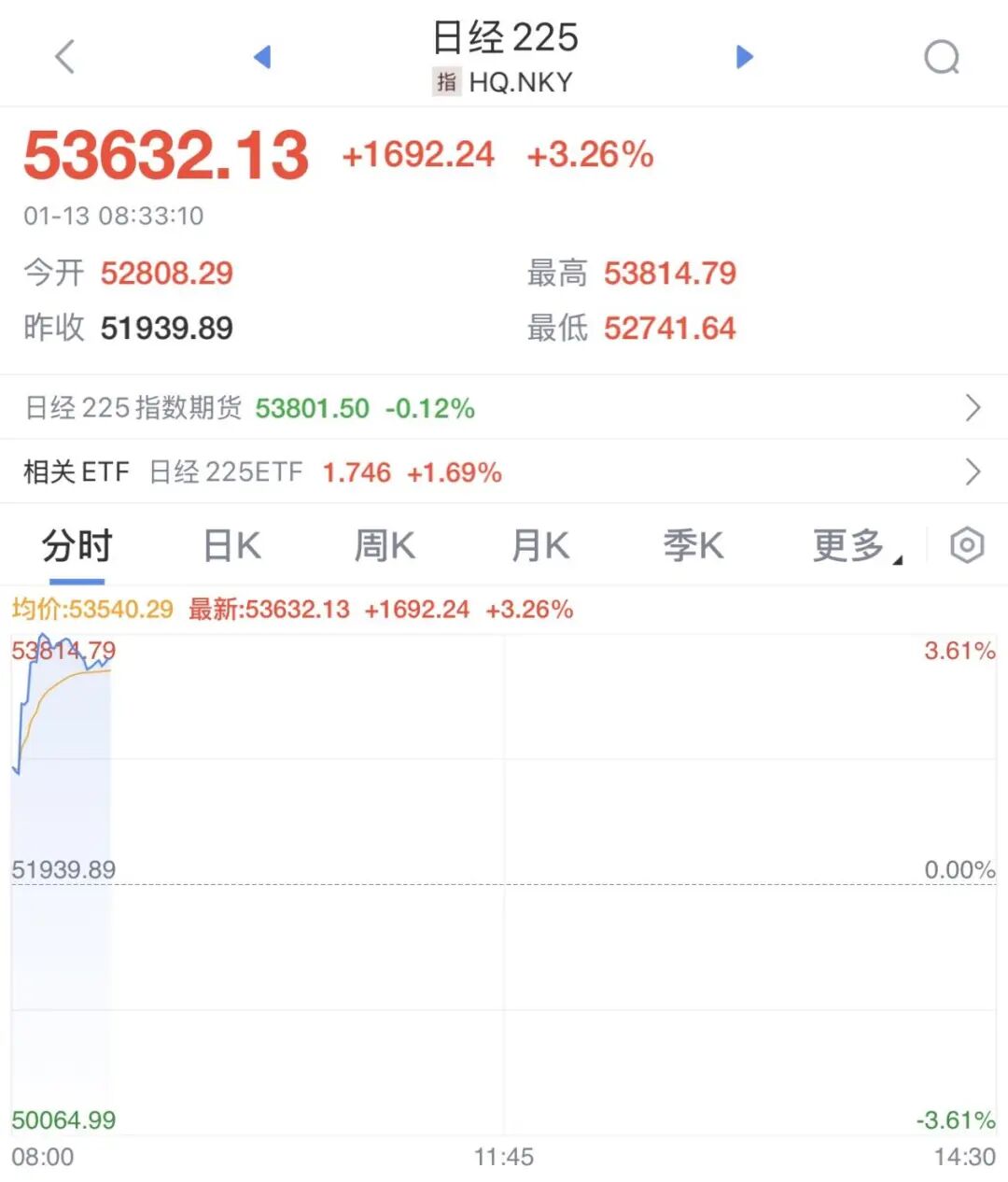Select the 分时 intraday chart tab
The image size is (1008, 1182).
click(x=75, y=544)
